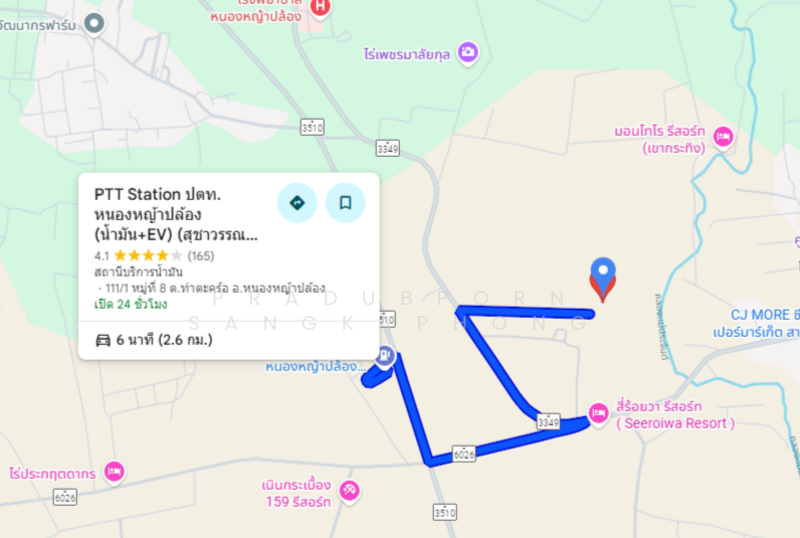Select the ไร่ประกฤตดากร hotel marker
The height and width of the screenshot is (538, 800).
(114, 469)
